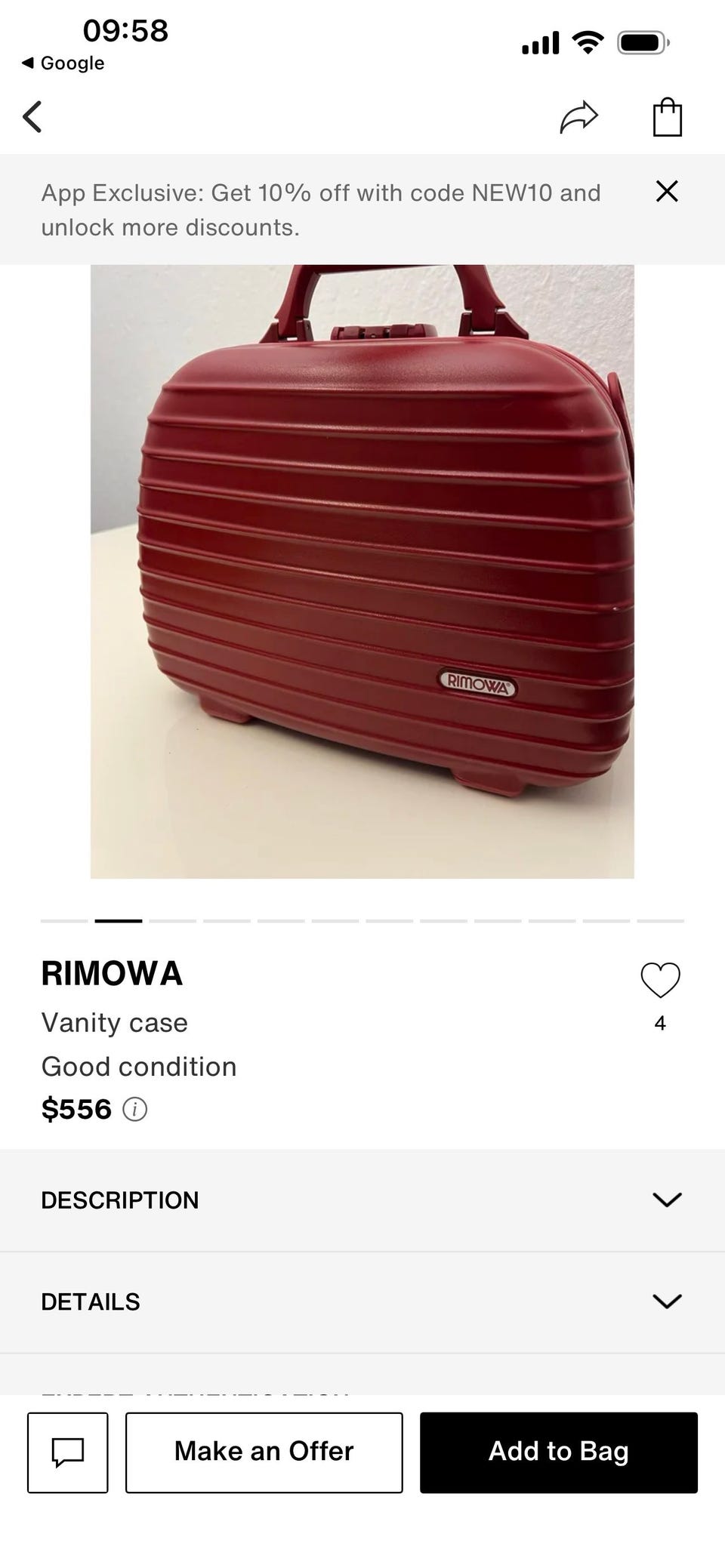725x1568 pixels.
Task: Dismiss the NEW10 app exclusive banner
Action: (x=667, y=191)
